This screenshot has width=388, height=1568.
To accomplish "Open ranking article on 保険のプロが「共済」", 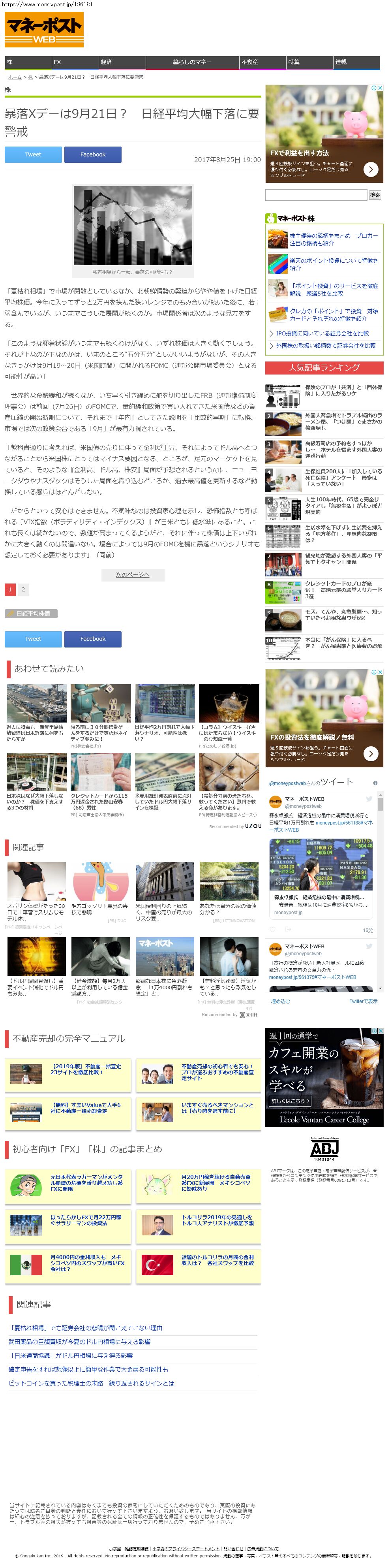I will tap(343, 390).
